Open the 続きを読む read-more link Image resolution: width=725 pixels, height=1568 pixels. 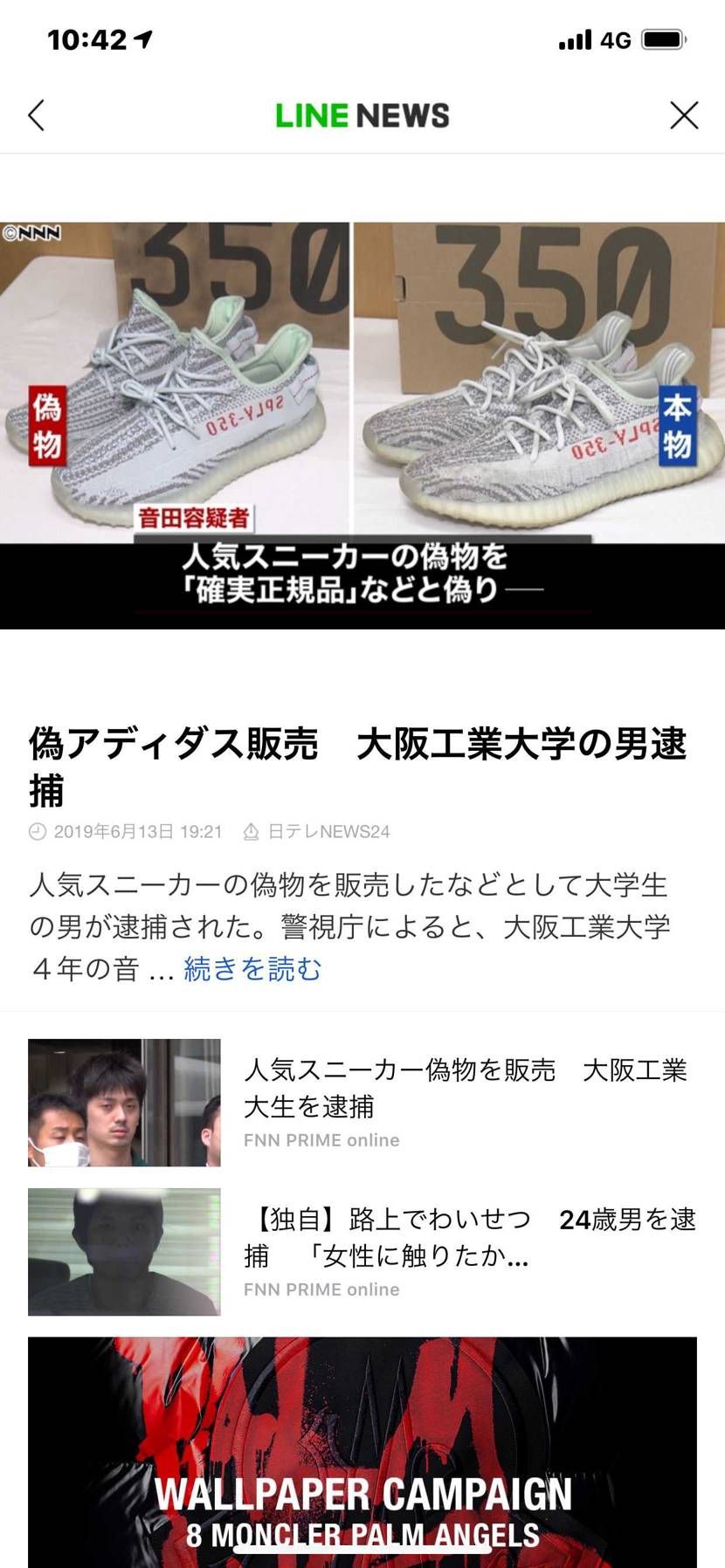coord(252,968)
